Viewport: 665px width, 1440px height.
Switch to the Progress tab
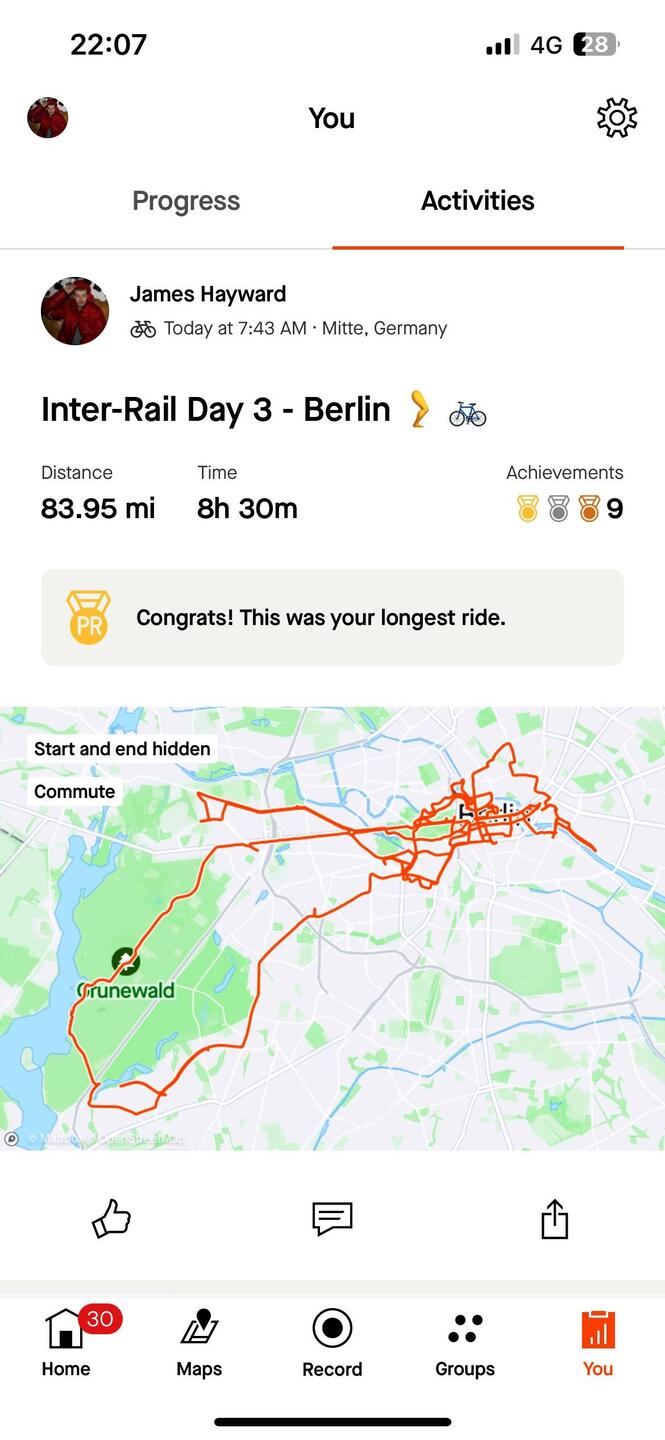pyautogui.click(x=186, y=201)
